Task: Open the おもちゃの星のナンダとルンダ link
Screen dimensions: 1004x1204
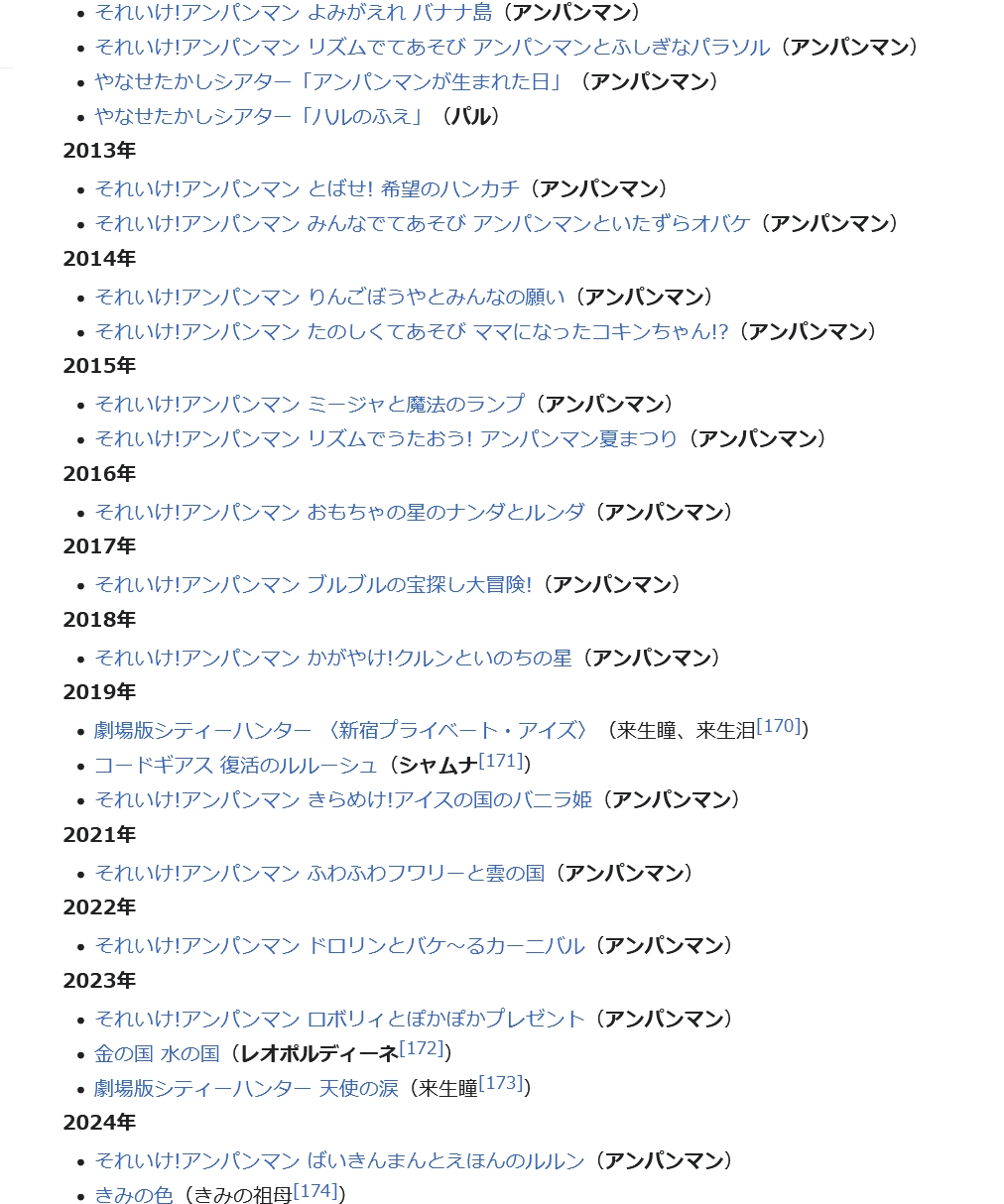Action: (339, 513)
